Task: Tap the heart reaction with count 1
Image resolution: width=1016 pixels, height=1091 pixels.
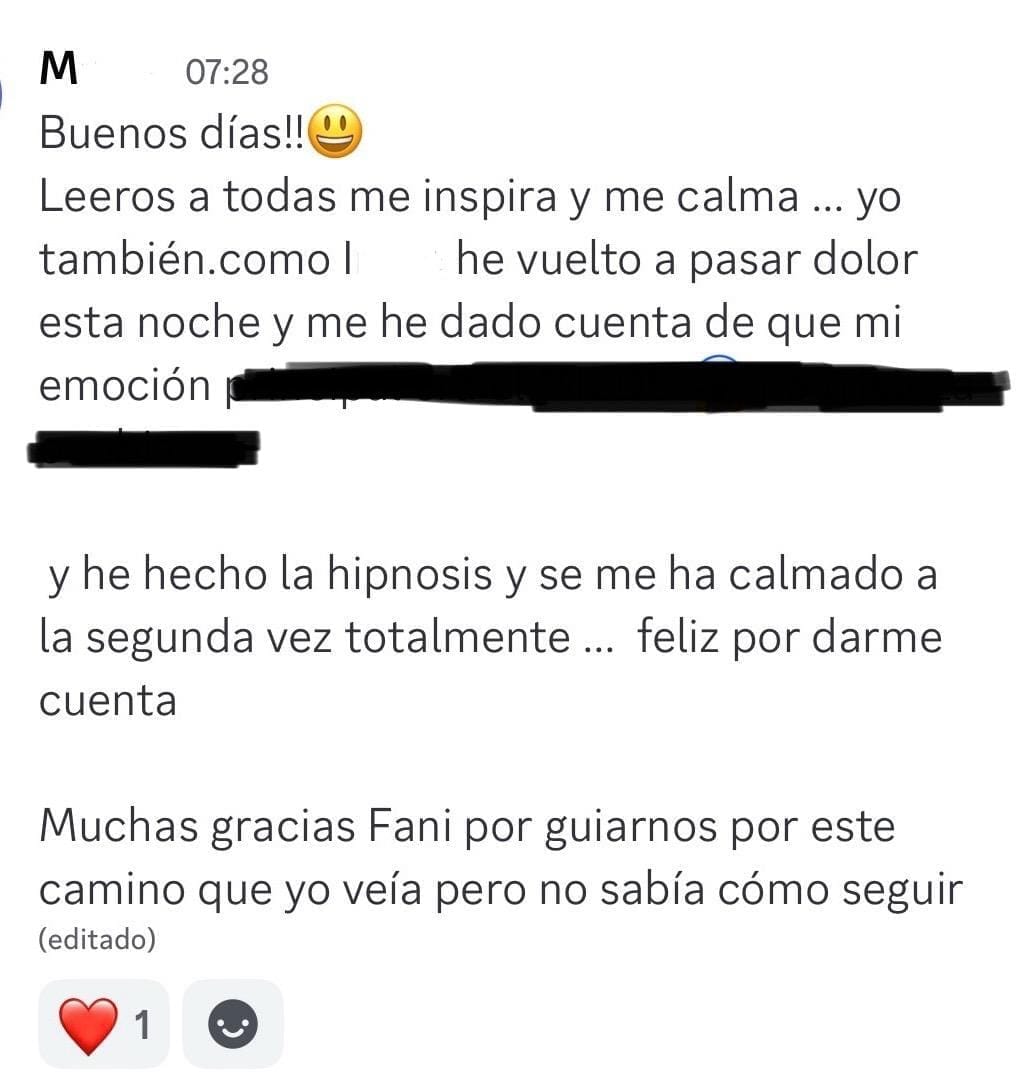Action: tap(103, 1024)
